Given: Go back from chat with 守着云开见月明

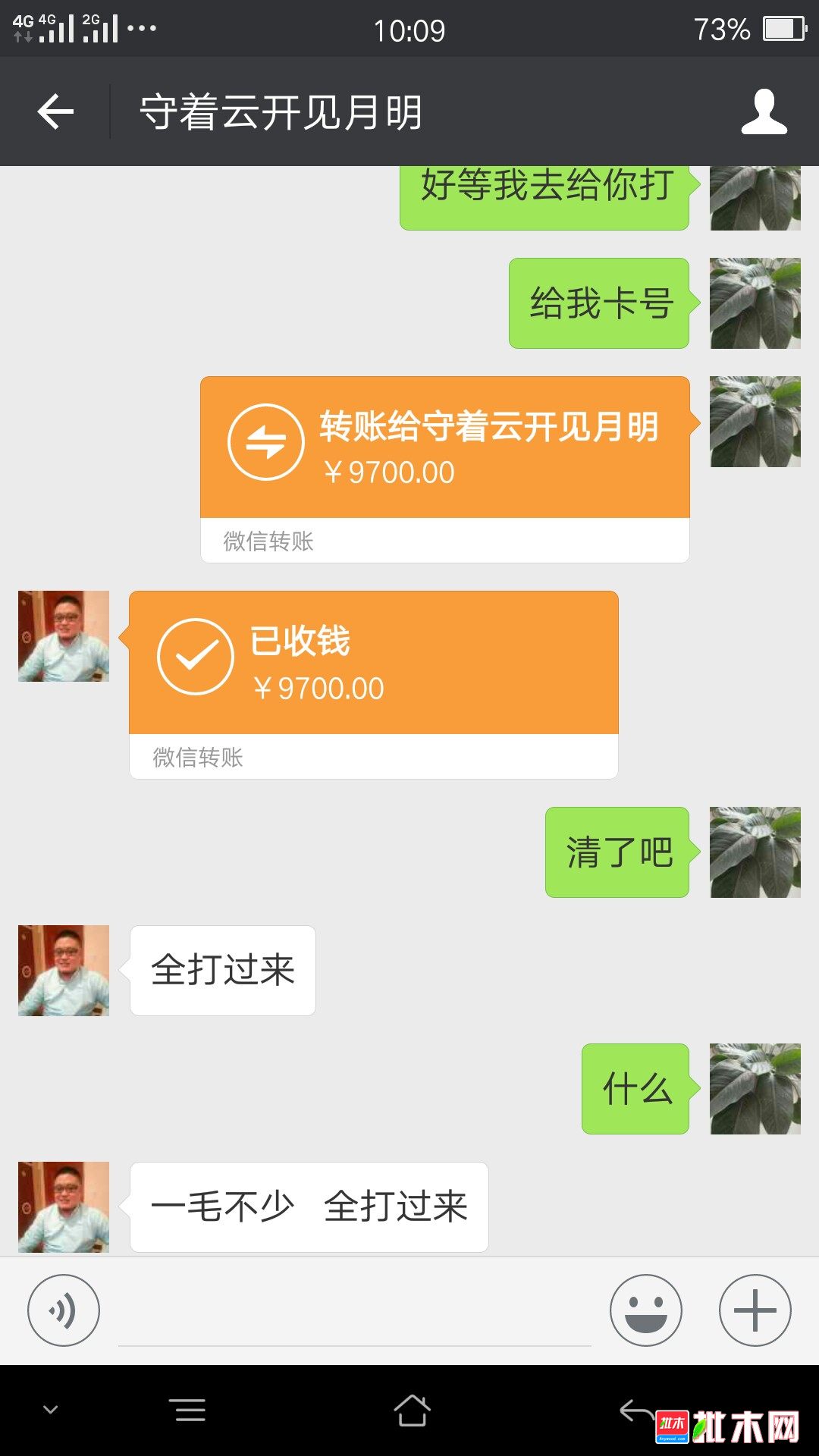Looking at the screenshot, I should (x=55, y=112).
